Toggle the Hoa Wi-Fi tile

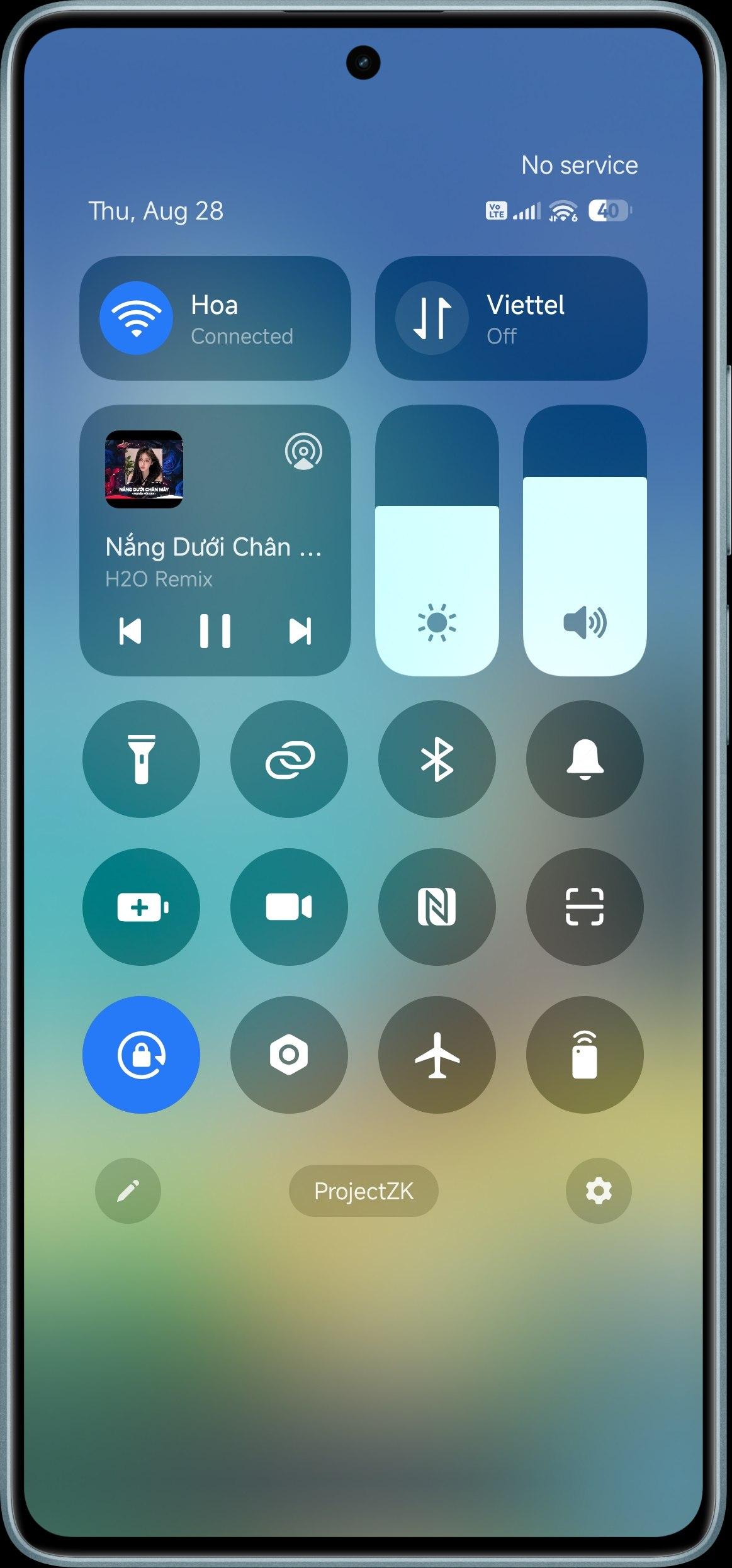tap(215, 318)
